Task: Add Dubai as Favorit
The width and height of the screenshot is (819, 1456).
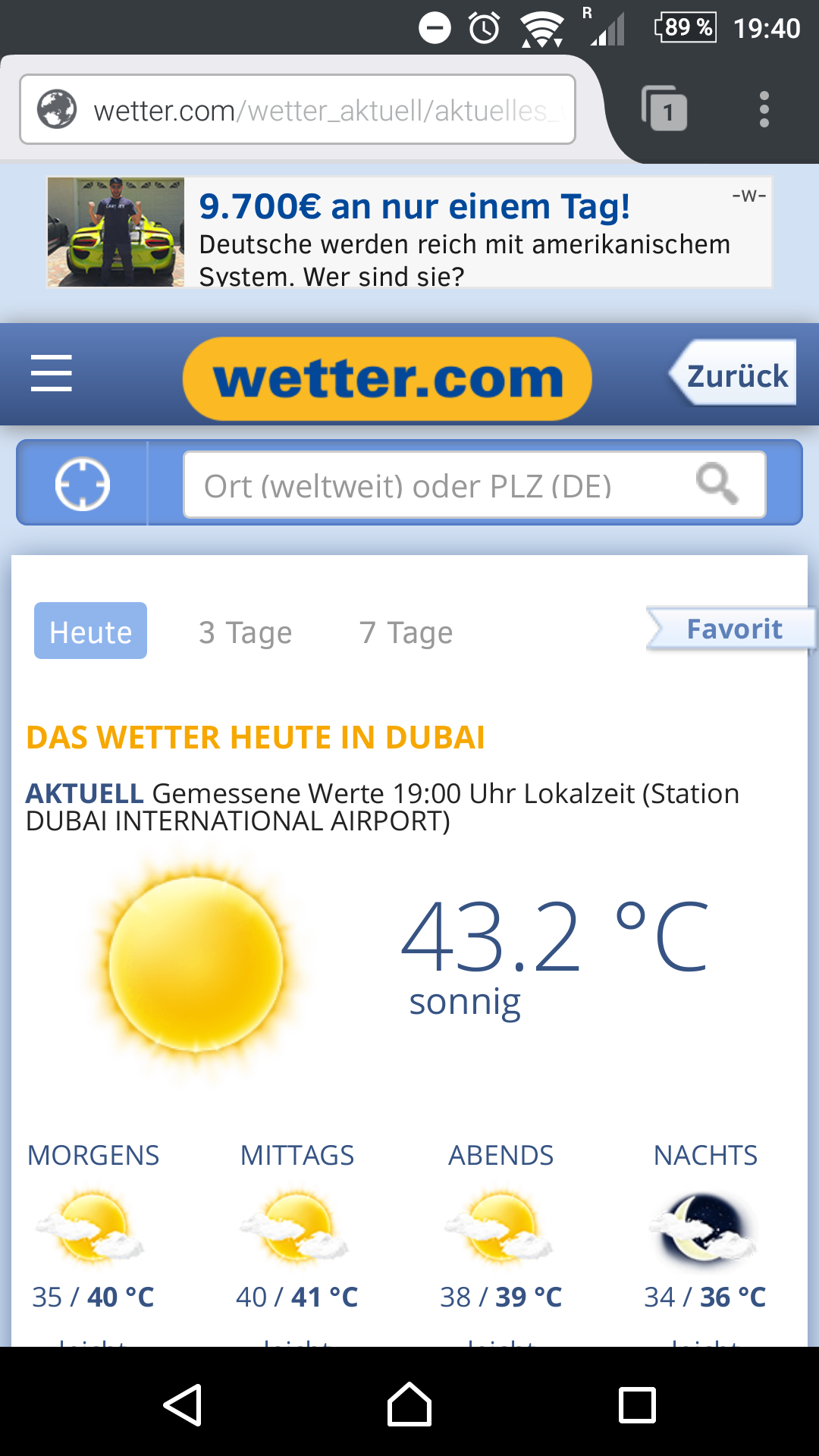Action: pyautogui.click(x=730, y=629)
